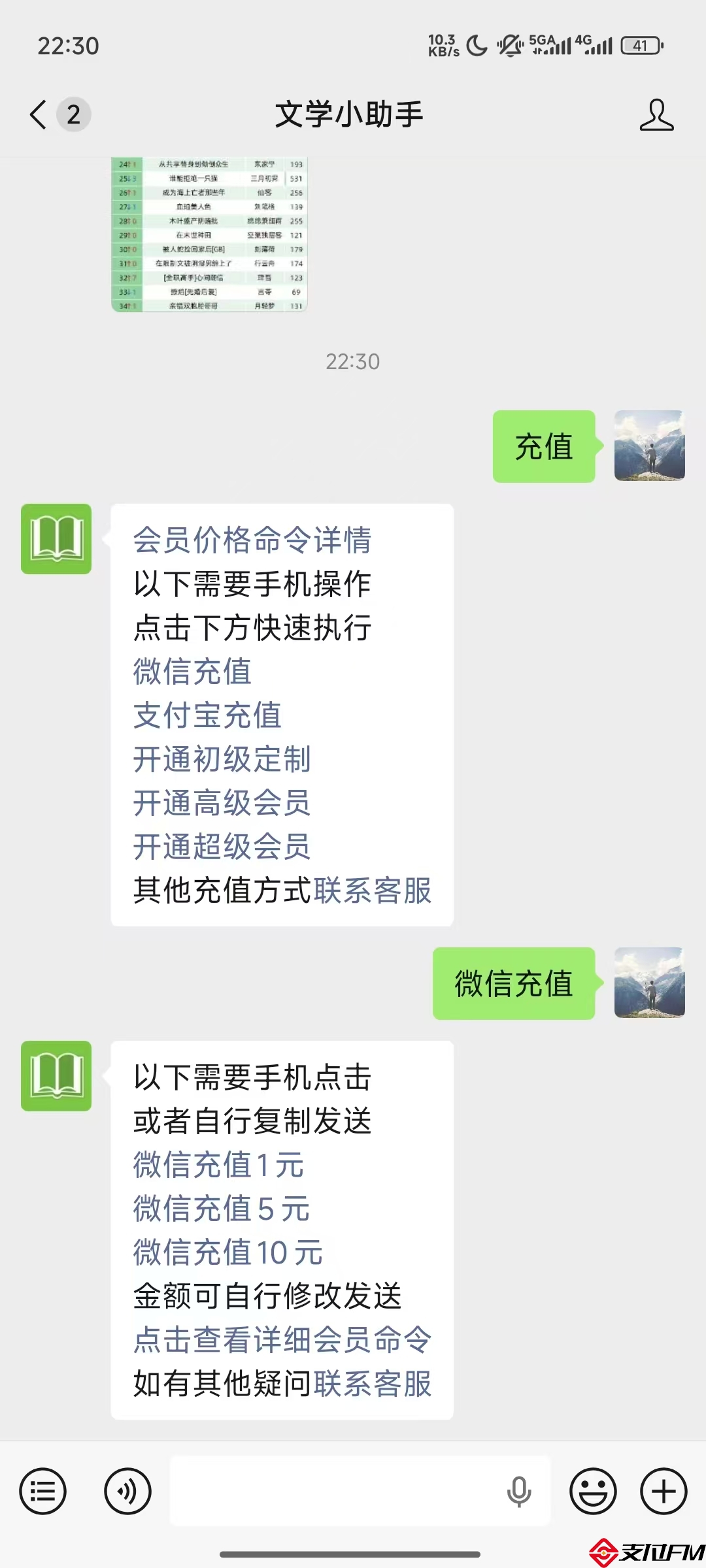Switch to voice message mode icon
Screen dimensions: 706x1568
127,1492
